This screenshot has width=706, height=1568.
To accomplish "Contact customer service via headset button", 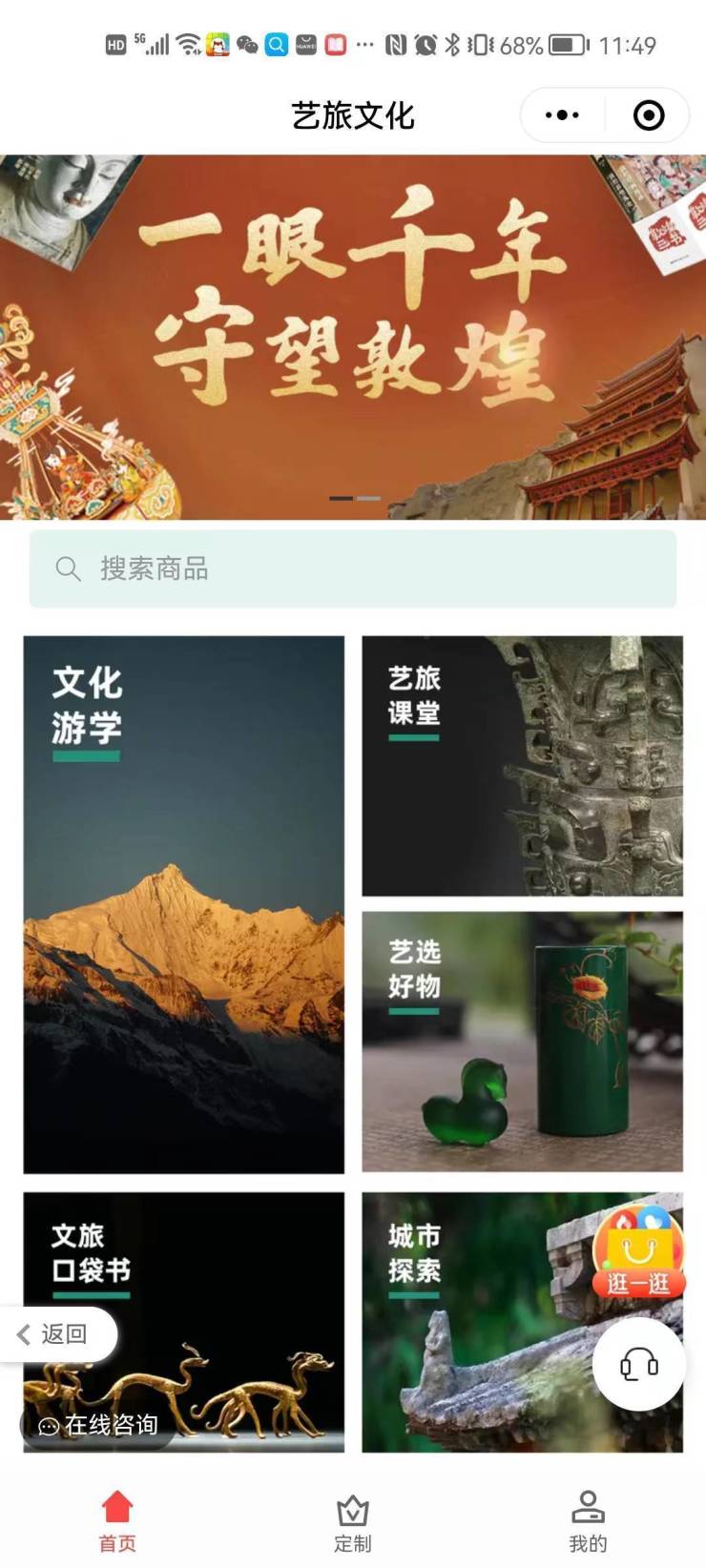I will pos(638,1365).
